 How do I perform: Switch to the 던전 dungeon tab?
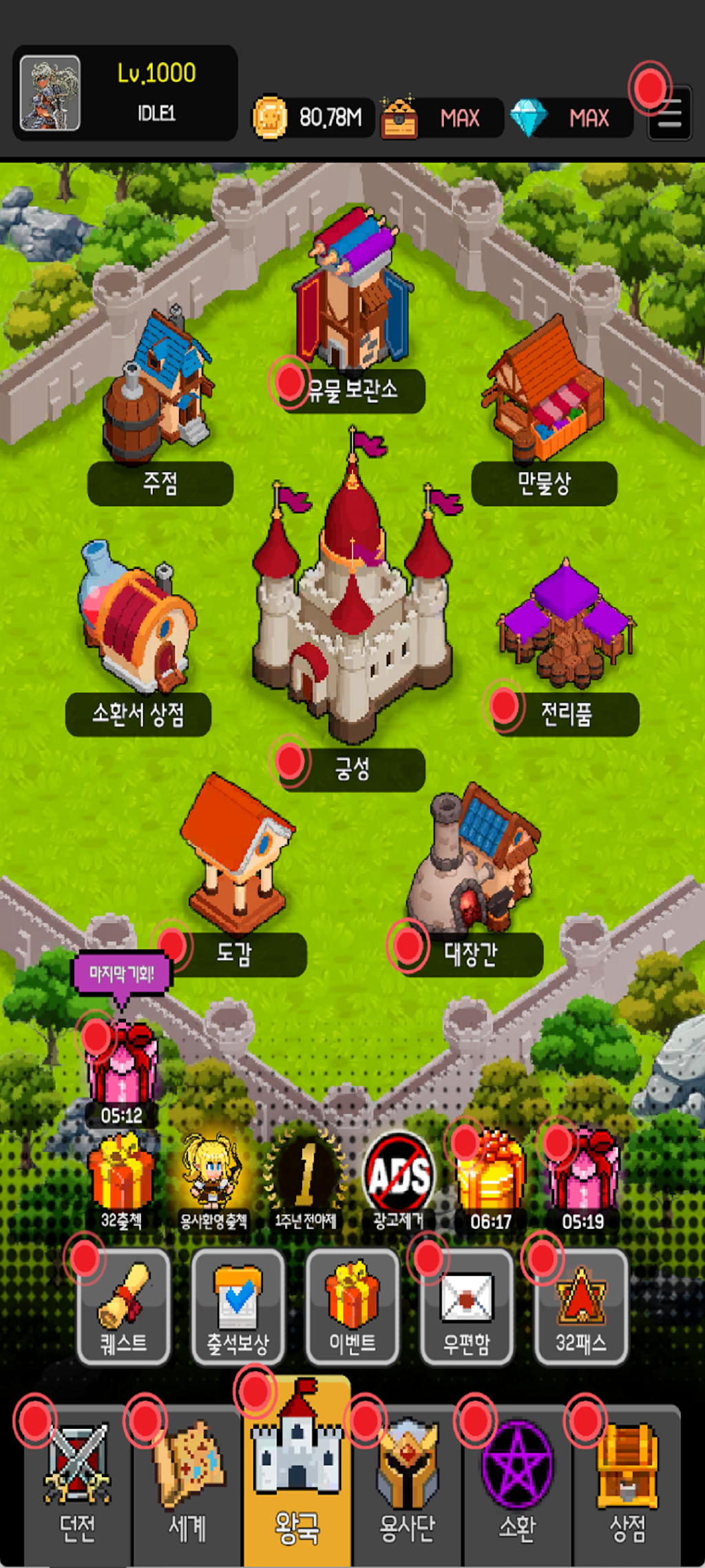click(x=78, y=1485)
